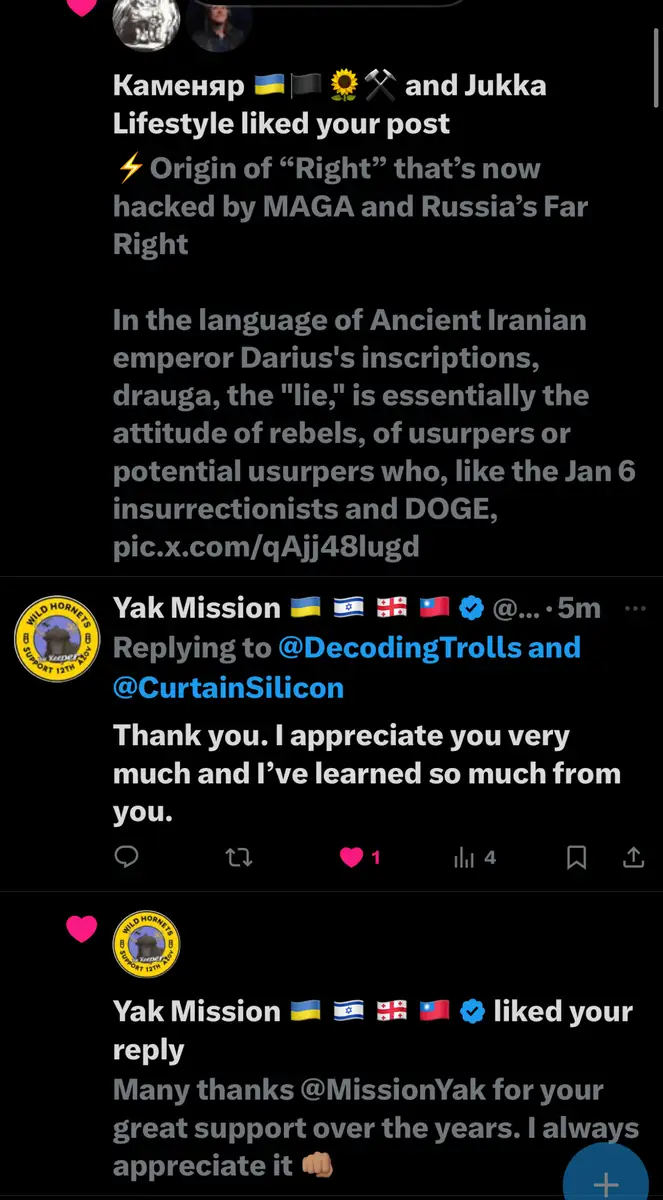Open the @CurtainSilicon profile link
This screenshot has height=1200, width=663.
tap(228, 687)
